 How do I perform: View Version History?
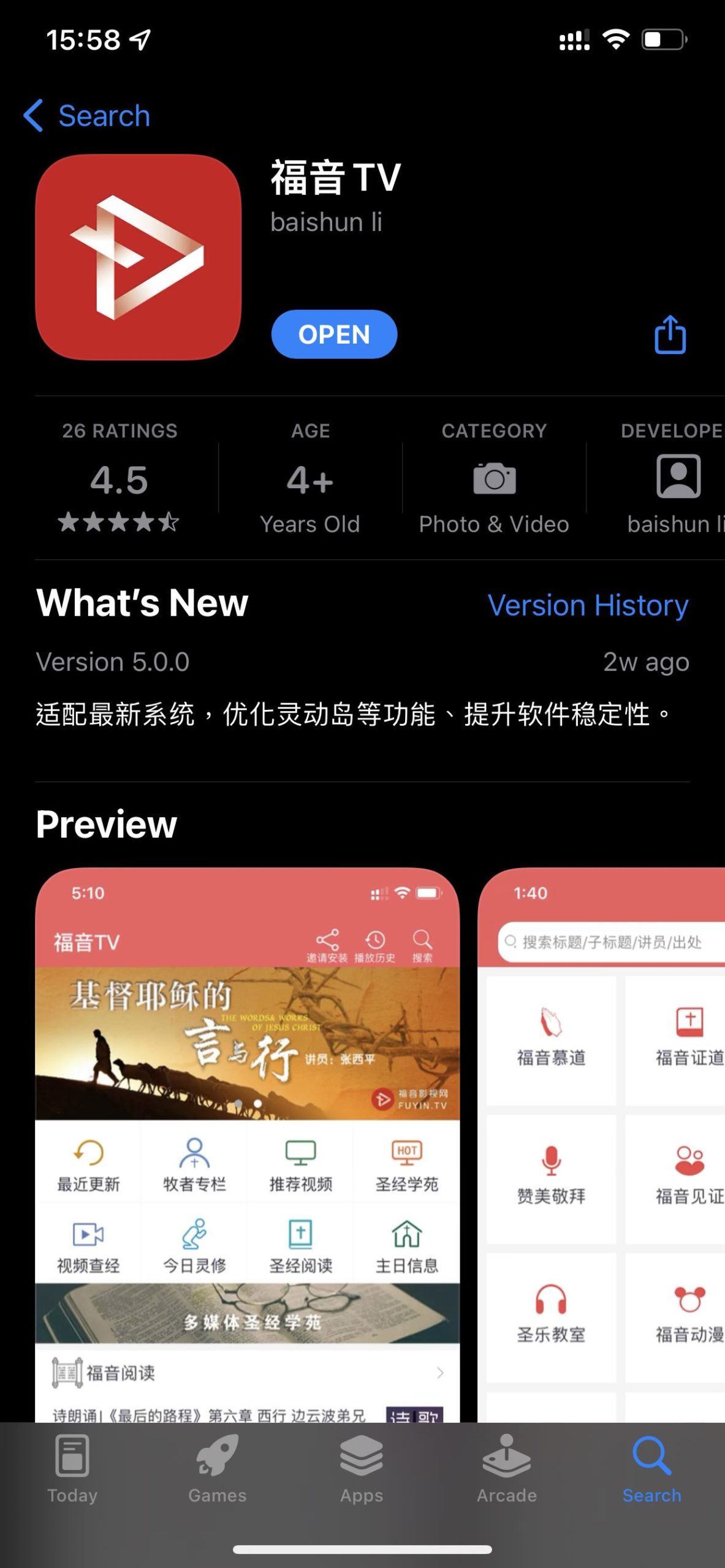588,605
